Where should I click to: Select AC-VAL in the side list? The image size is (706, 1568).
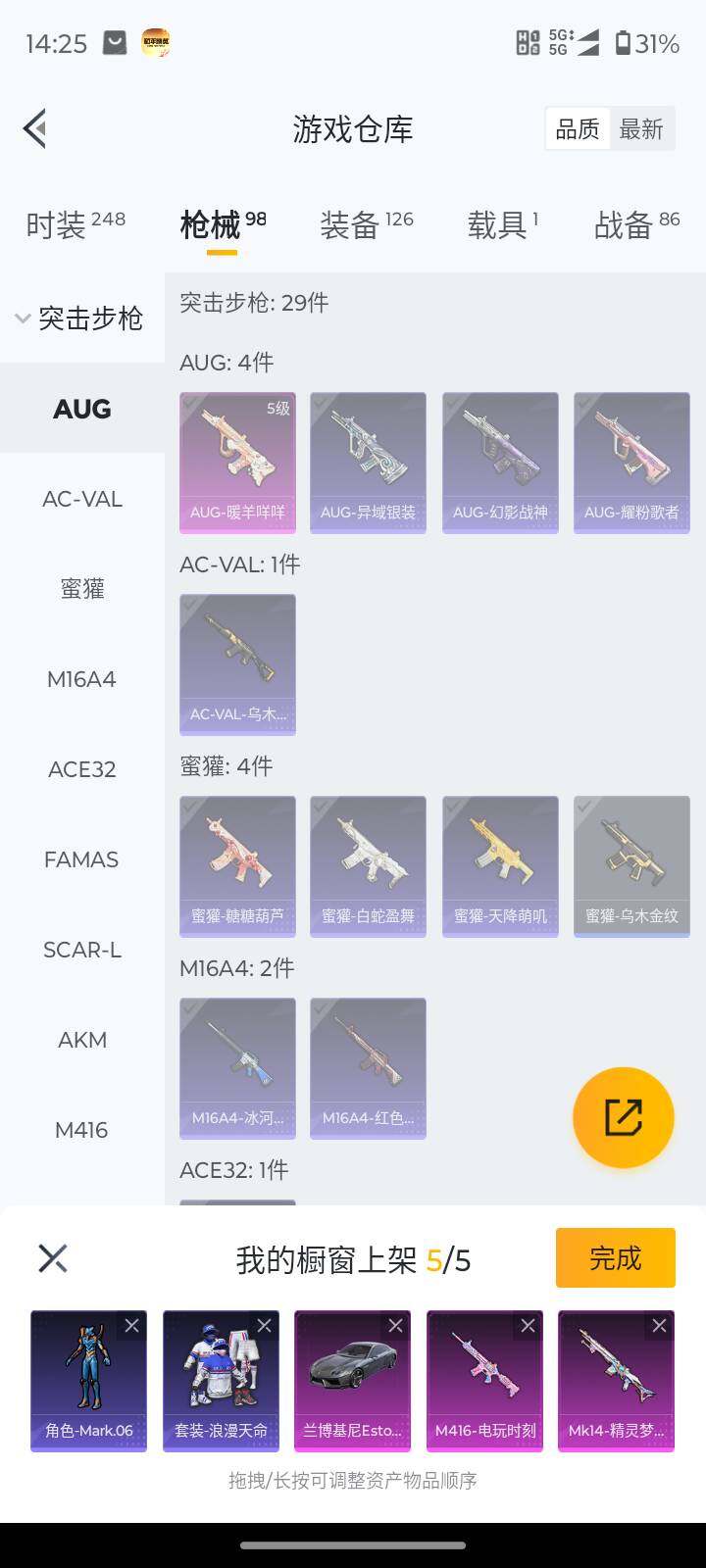point(82,499)
